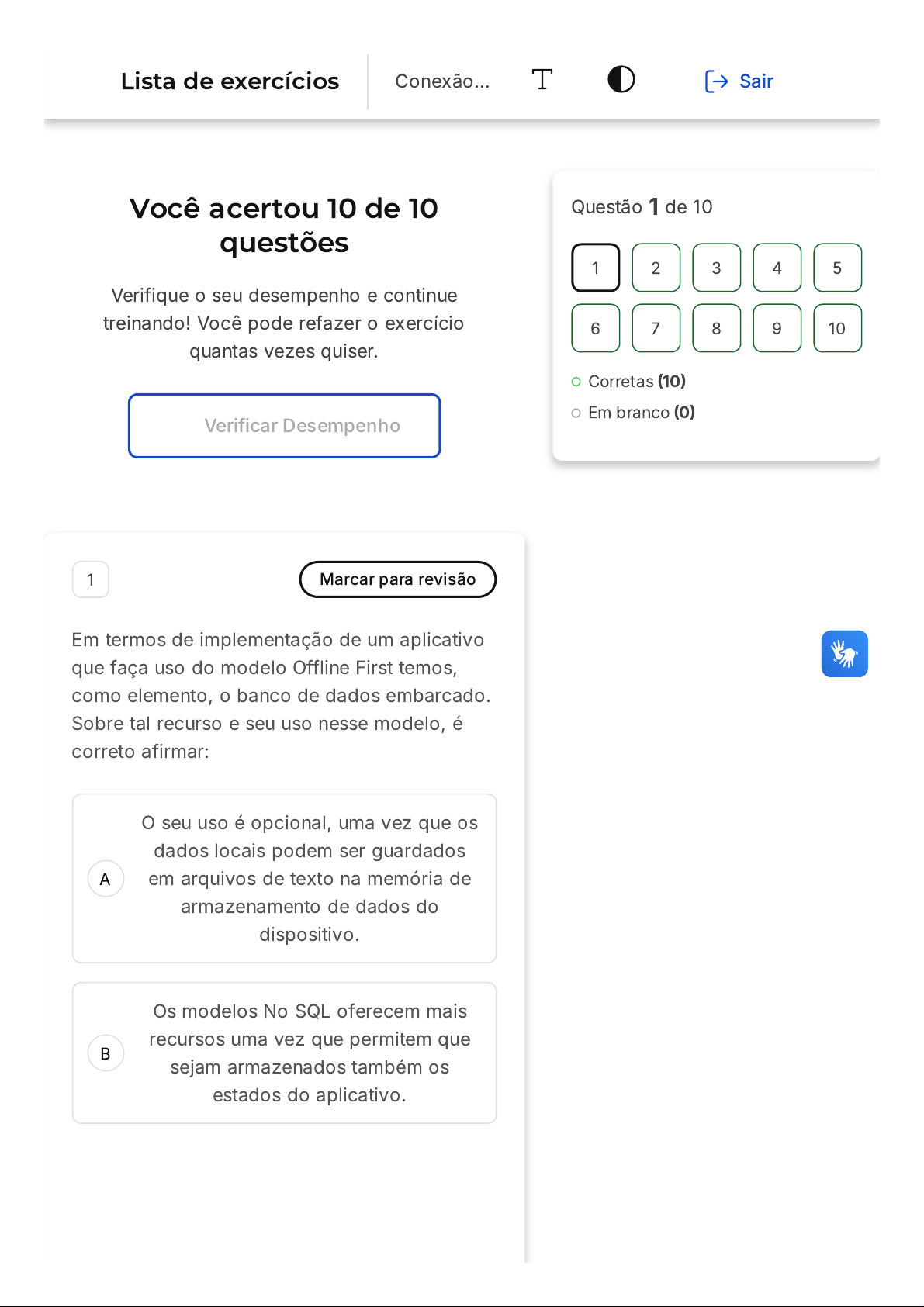Choose answer option B about No SQL

click(285, 1053)
